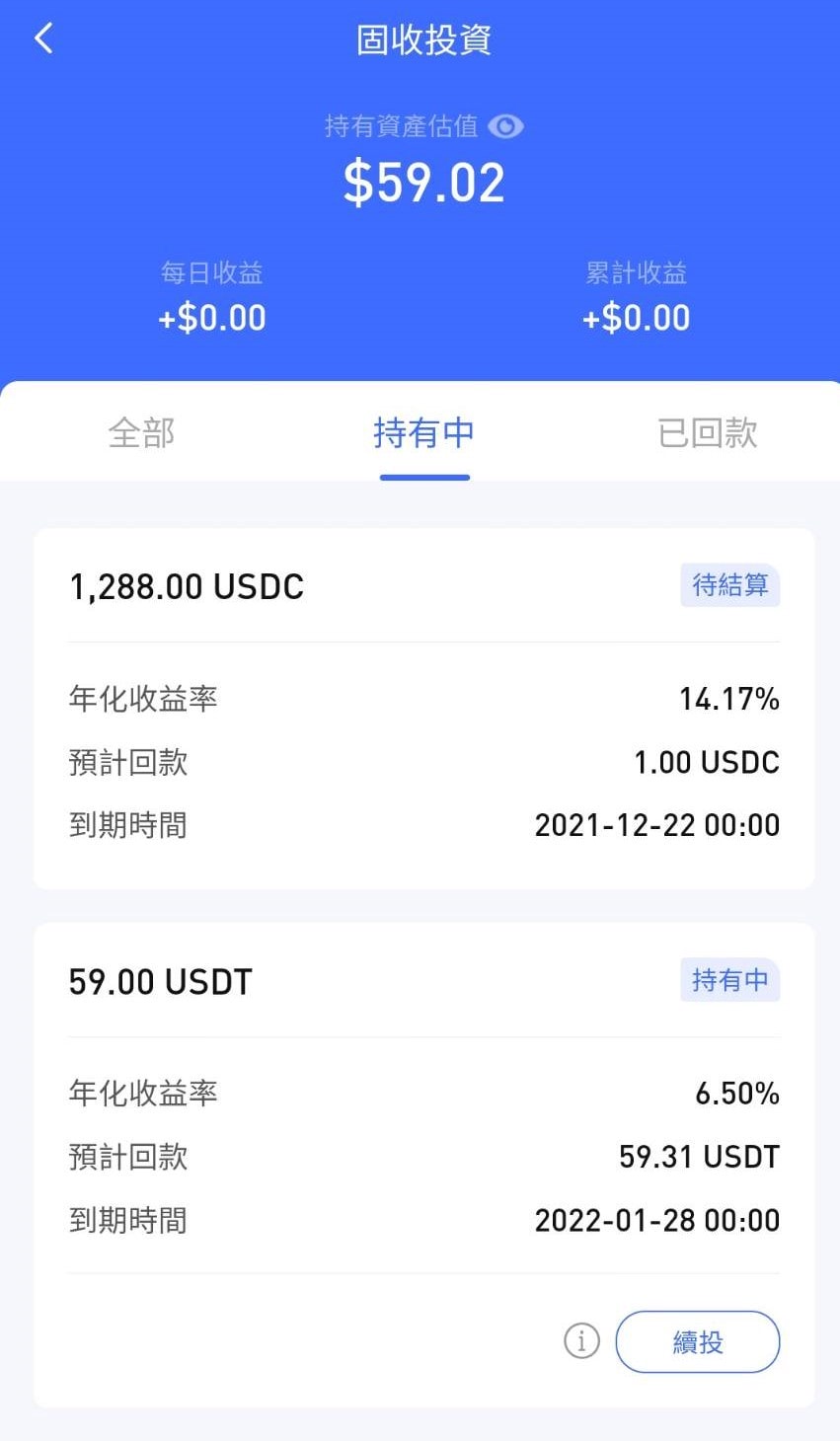Open the 59.00 USDT investment card
The width and height of the screenshot is (840, 1441).
coord(424,1165)
